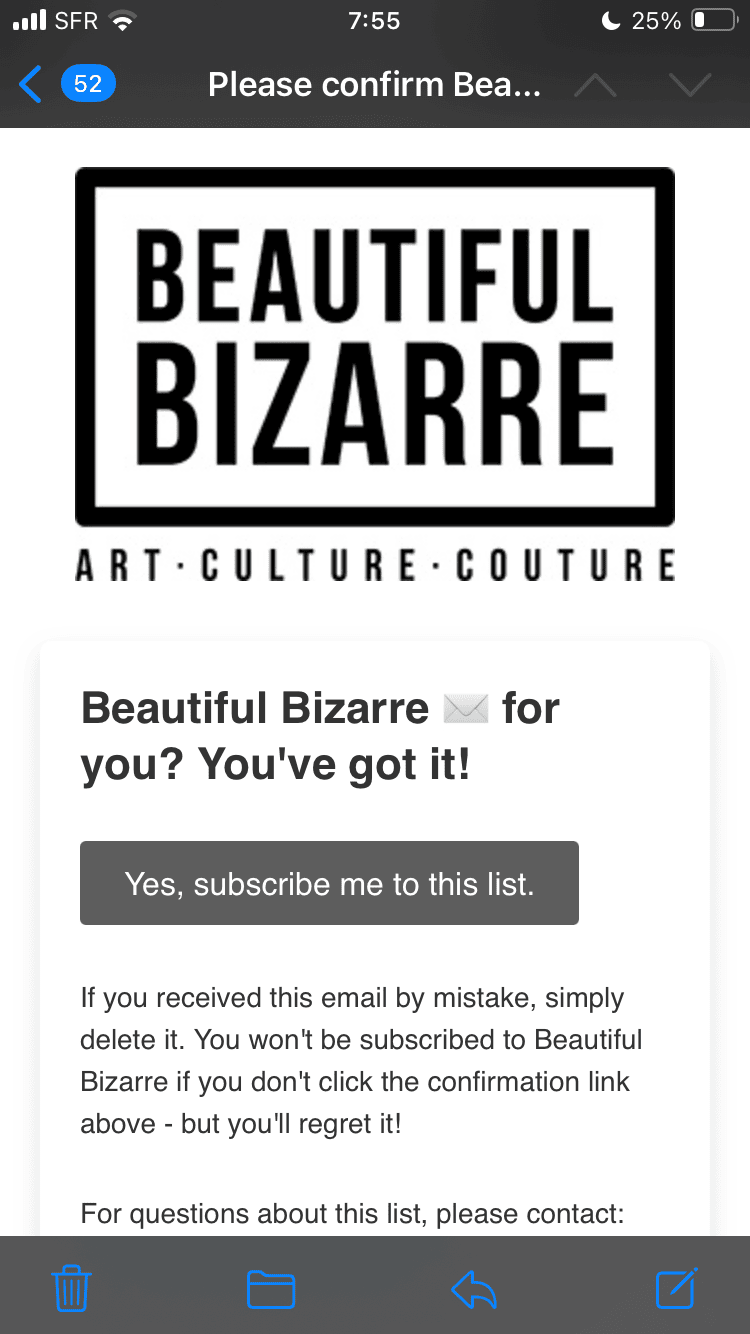Jump to the next email

click(x=690, y=85)
